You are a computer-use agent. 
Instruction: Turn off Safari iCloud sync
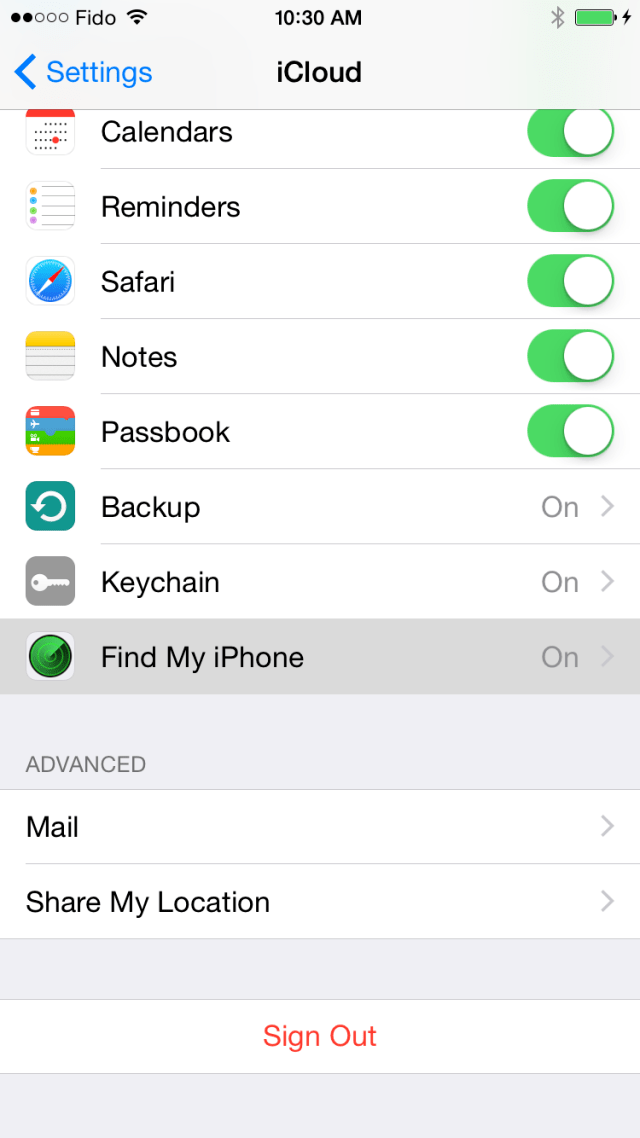point(570,282)
